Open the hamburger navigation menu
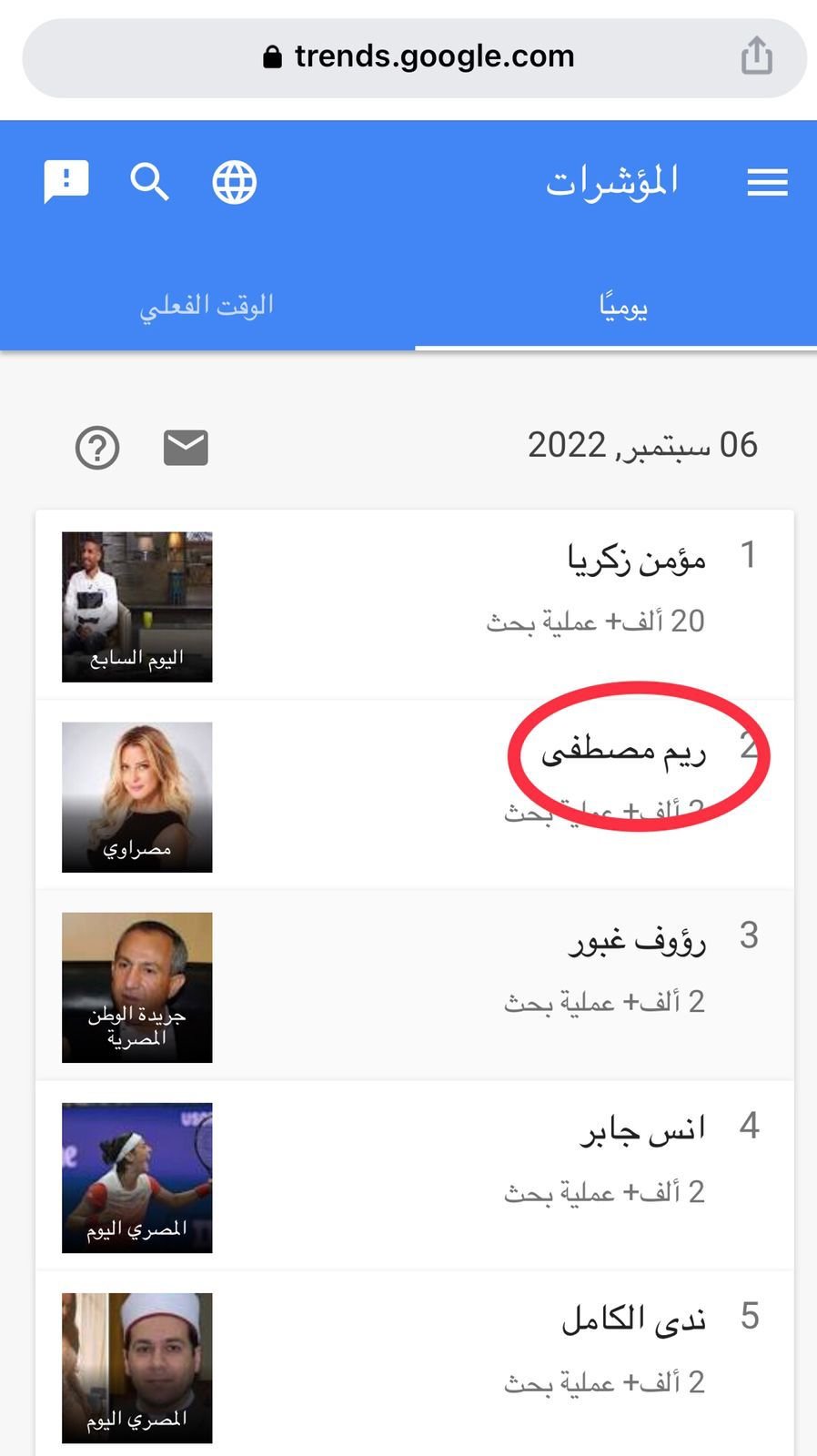The image size is (817, 1456). pos(767,183)
